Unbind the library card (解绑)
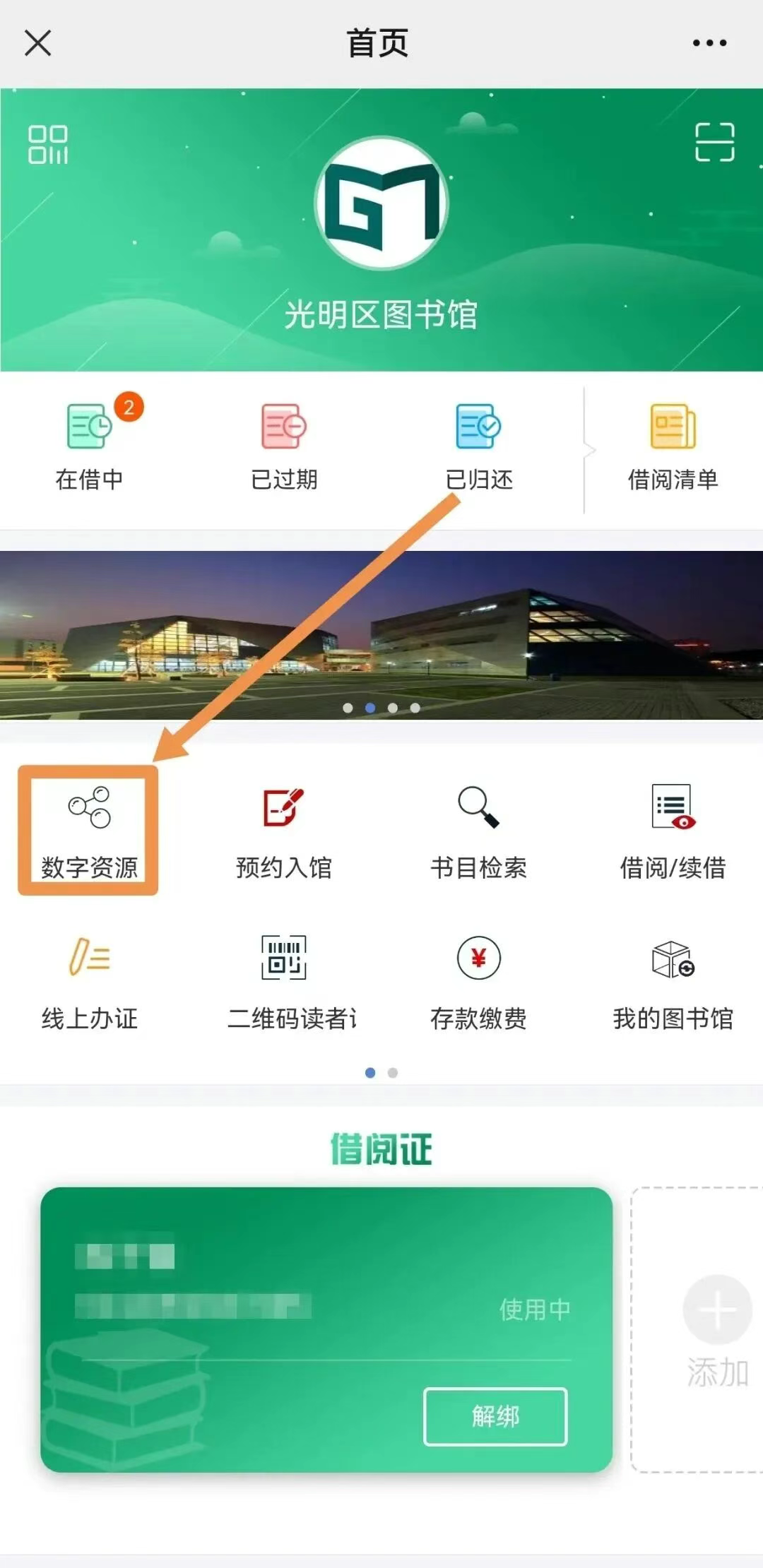Image resolution: width=763 pixels, height=1568 pixels. (x=495, y=1416)
